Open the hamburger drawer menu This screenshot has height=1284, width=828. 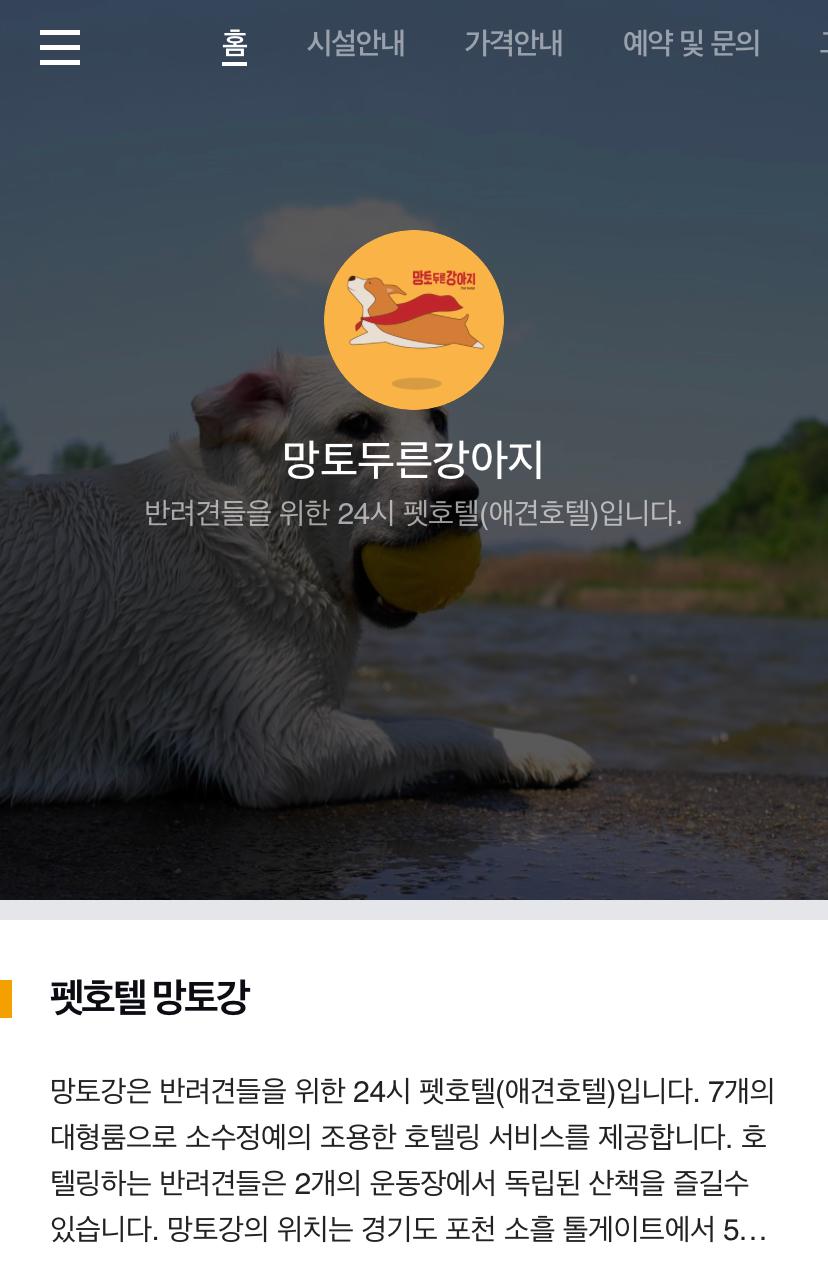coord(60,46)
